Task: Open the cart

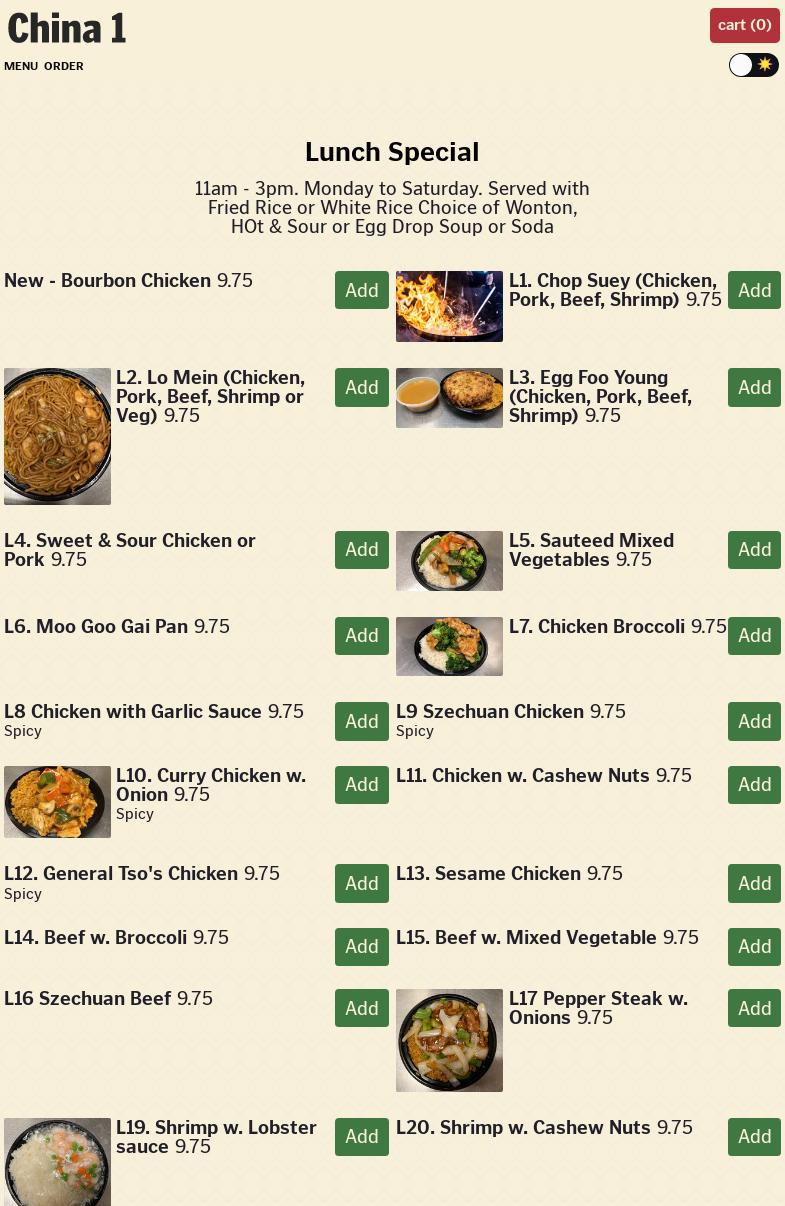Action: point(744,25)
